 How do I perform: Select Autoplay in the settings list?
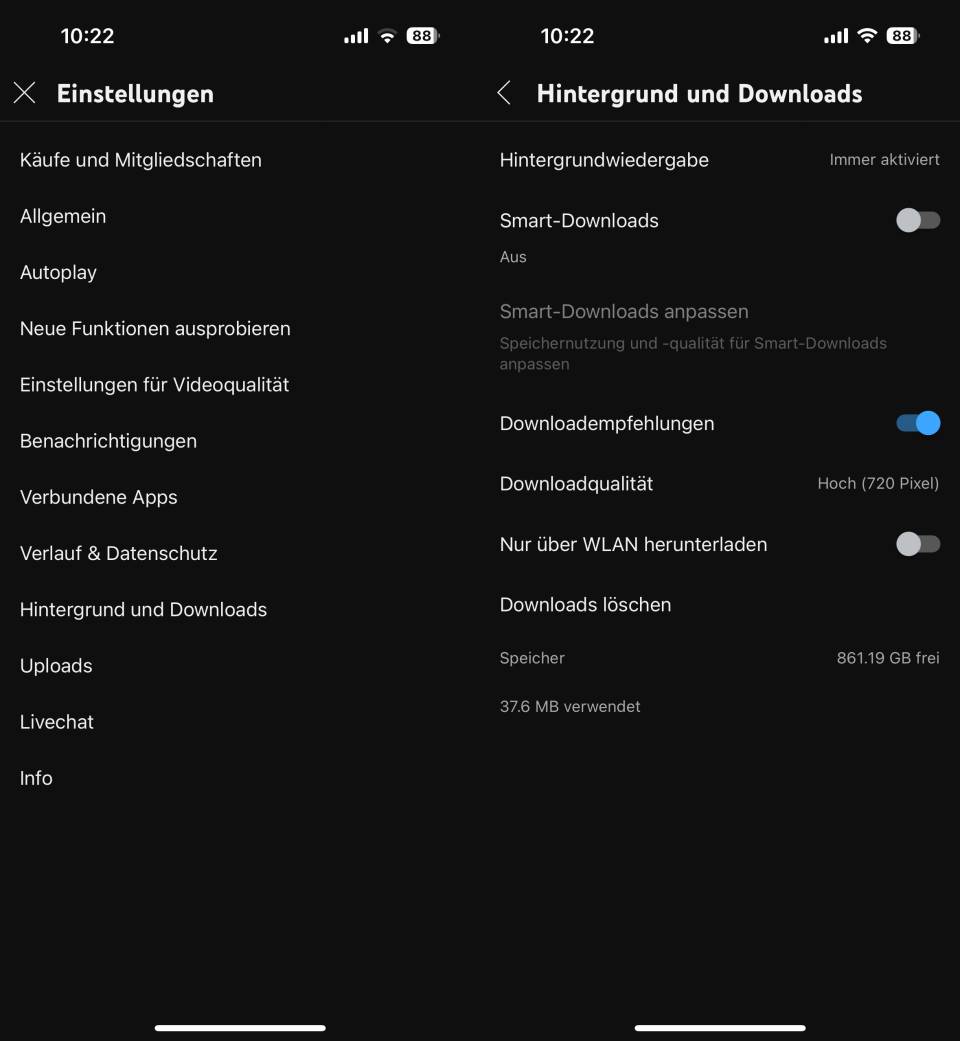click(58, 271)
